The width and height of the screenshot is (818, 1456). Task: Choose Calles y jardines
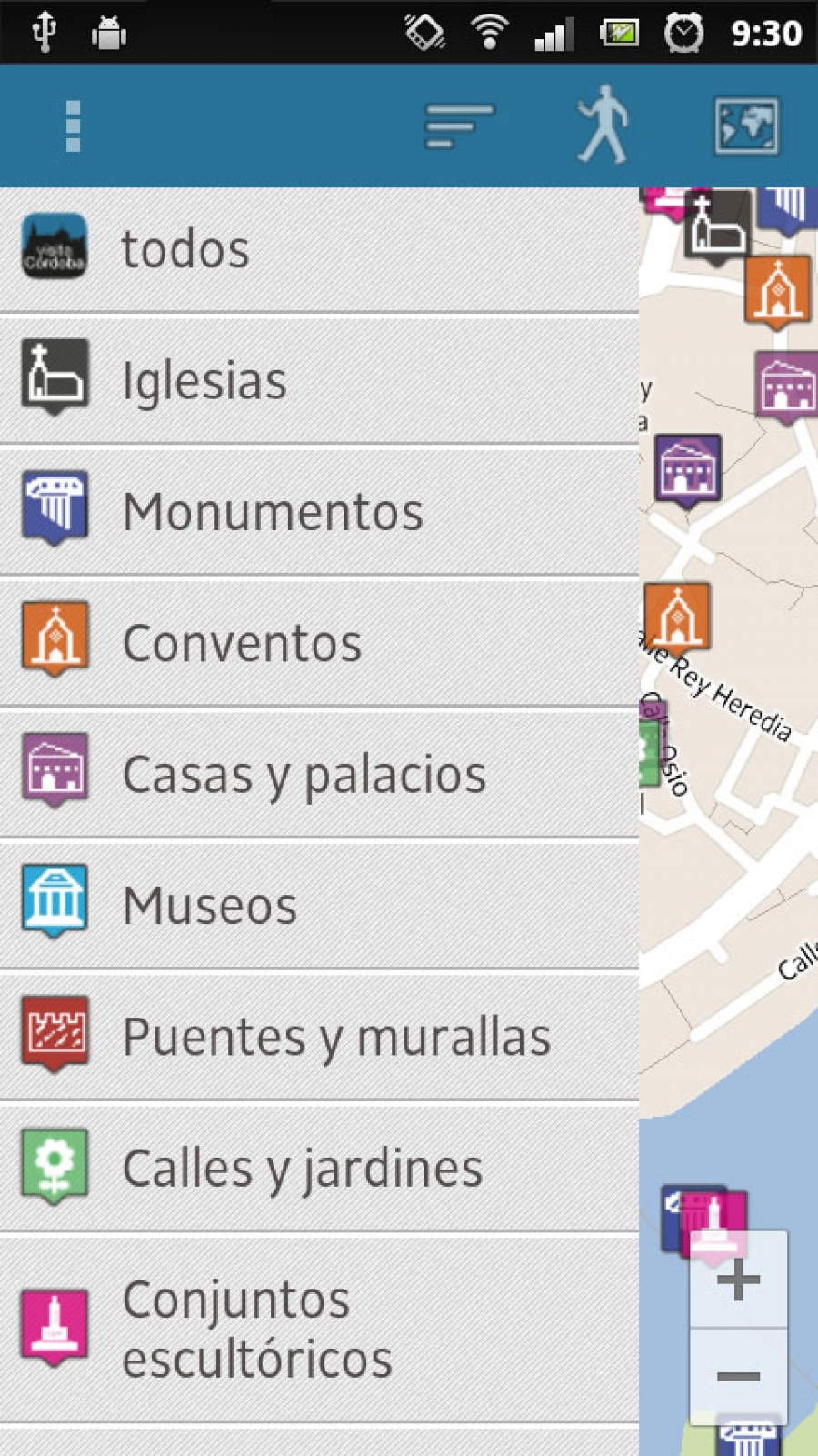point(319,1168)
